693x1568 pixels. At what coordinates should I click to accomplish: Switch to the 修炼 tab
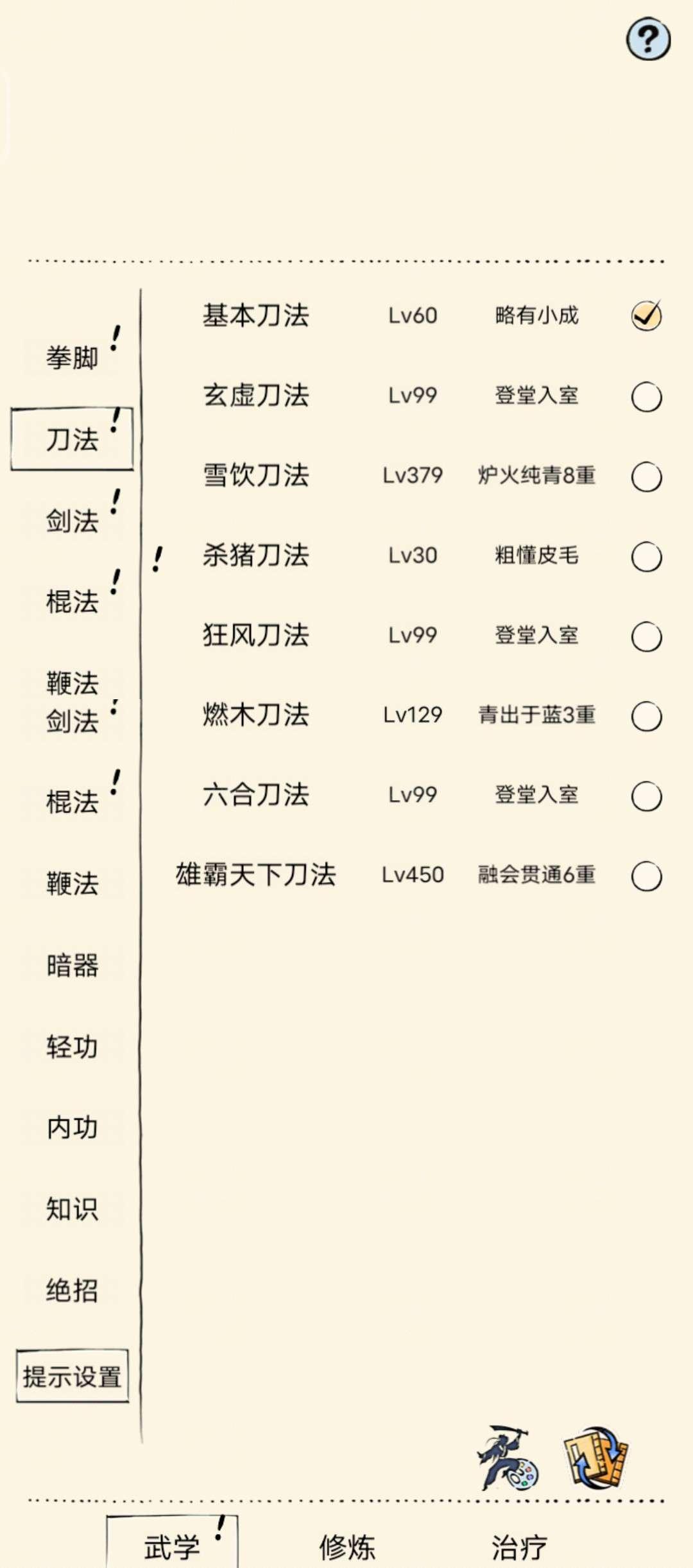coord(347,1546)
